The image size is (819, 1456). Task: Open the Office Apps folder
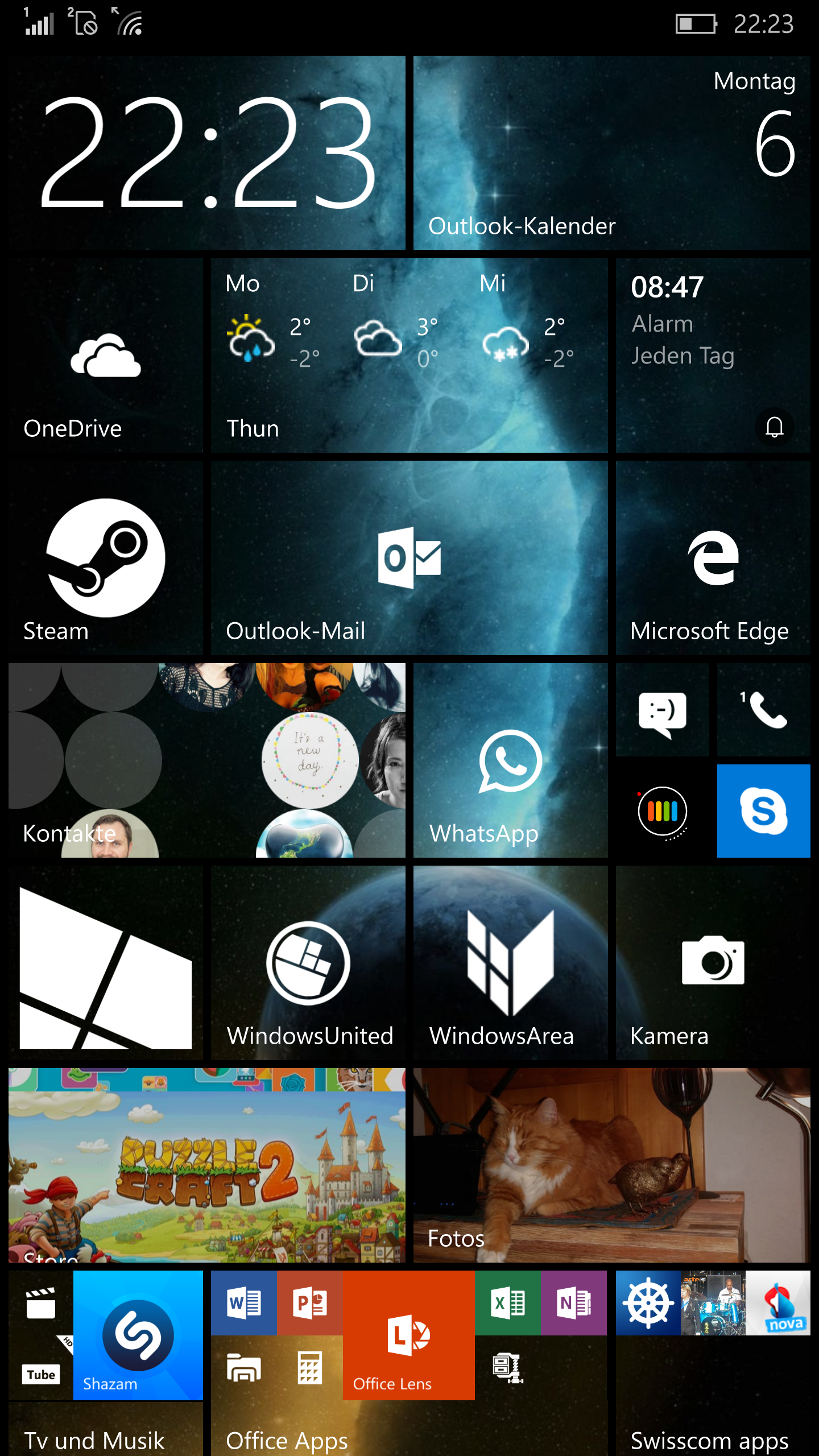pyautogui.click(x=409, y=1363)
